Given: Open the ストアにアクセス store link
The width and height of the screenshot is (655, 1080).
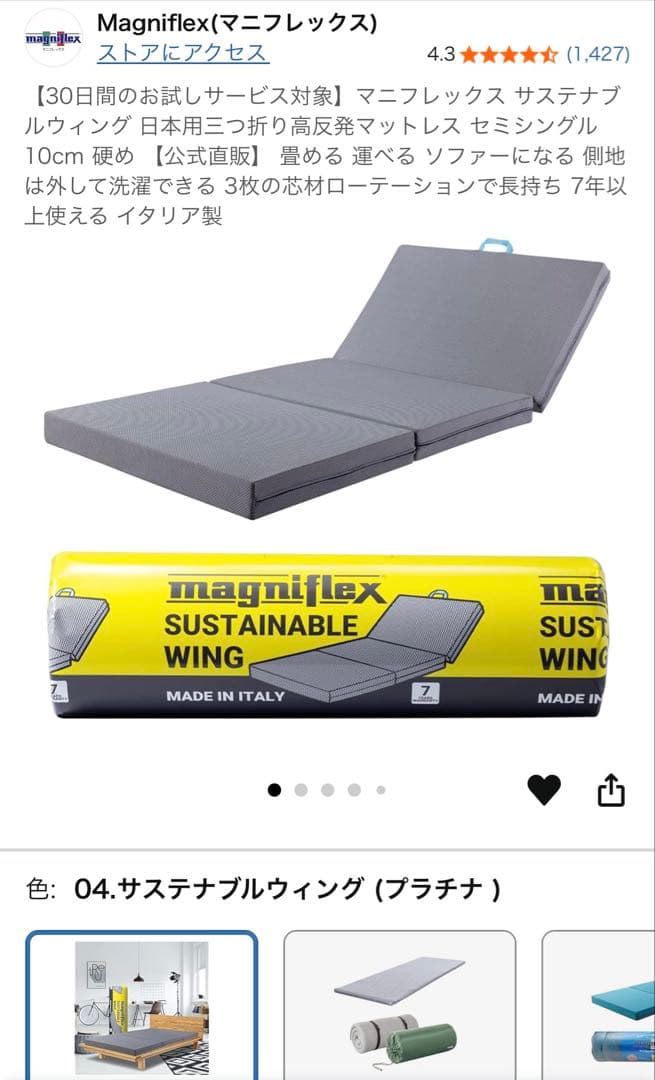Looking at the screenshot, I should 182,53.
